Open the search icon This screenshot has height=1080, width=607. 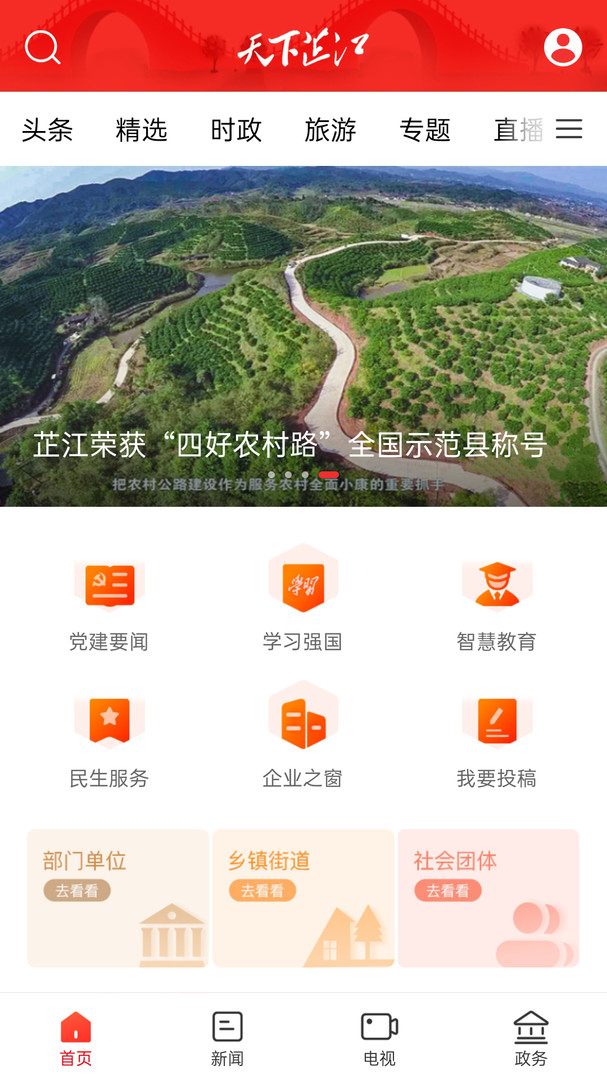pos(42,47)
